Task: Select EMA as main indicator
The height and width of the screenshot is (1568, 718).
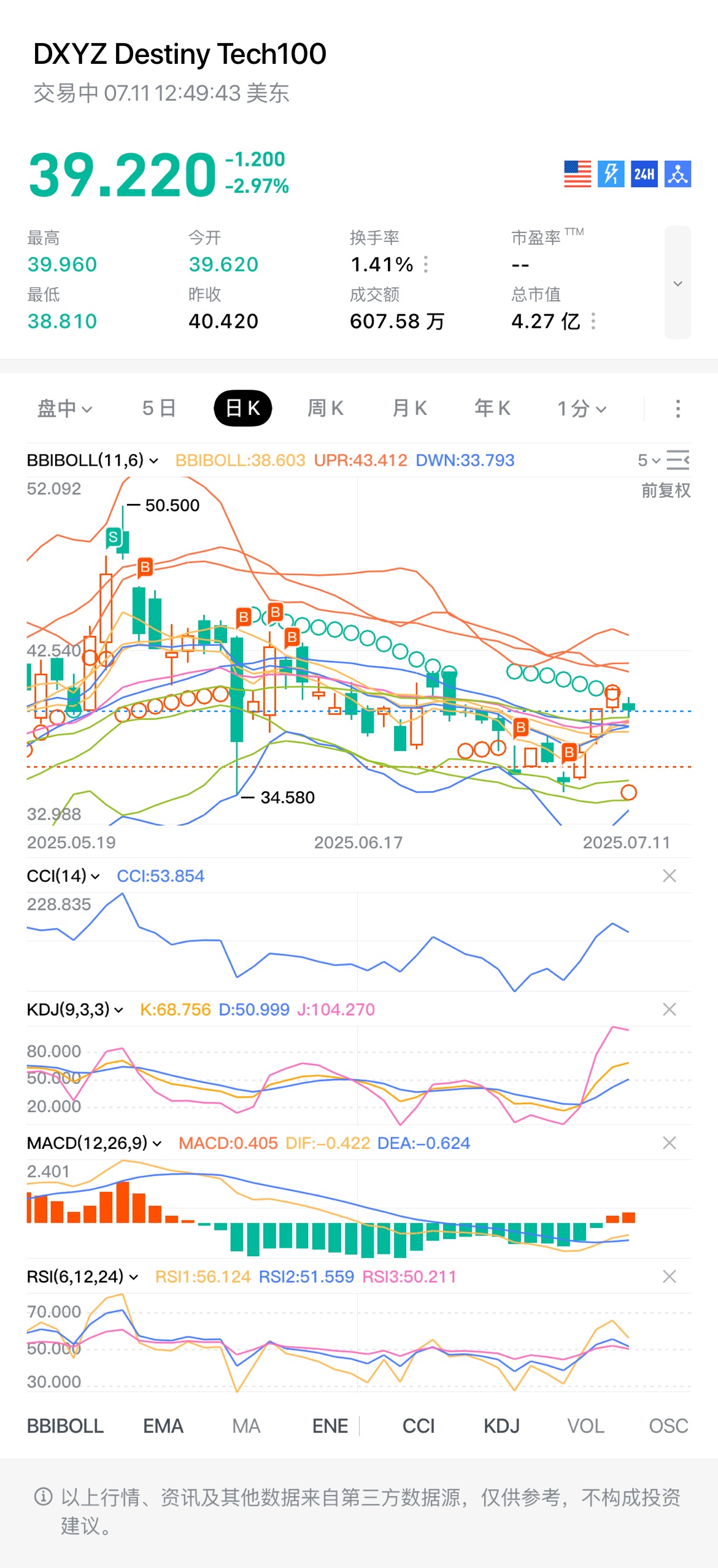Action: point(163,1426)
